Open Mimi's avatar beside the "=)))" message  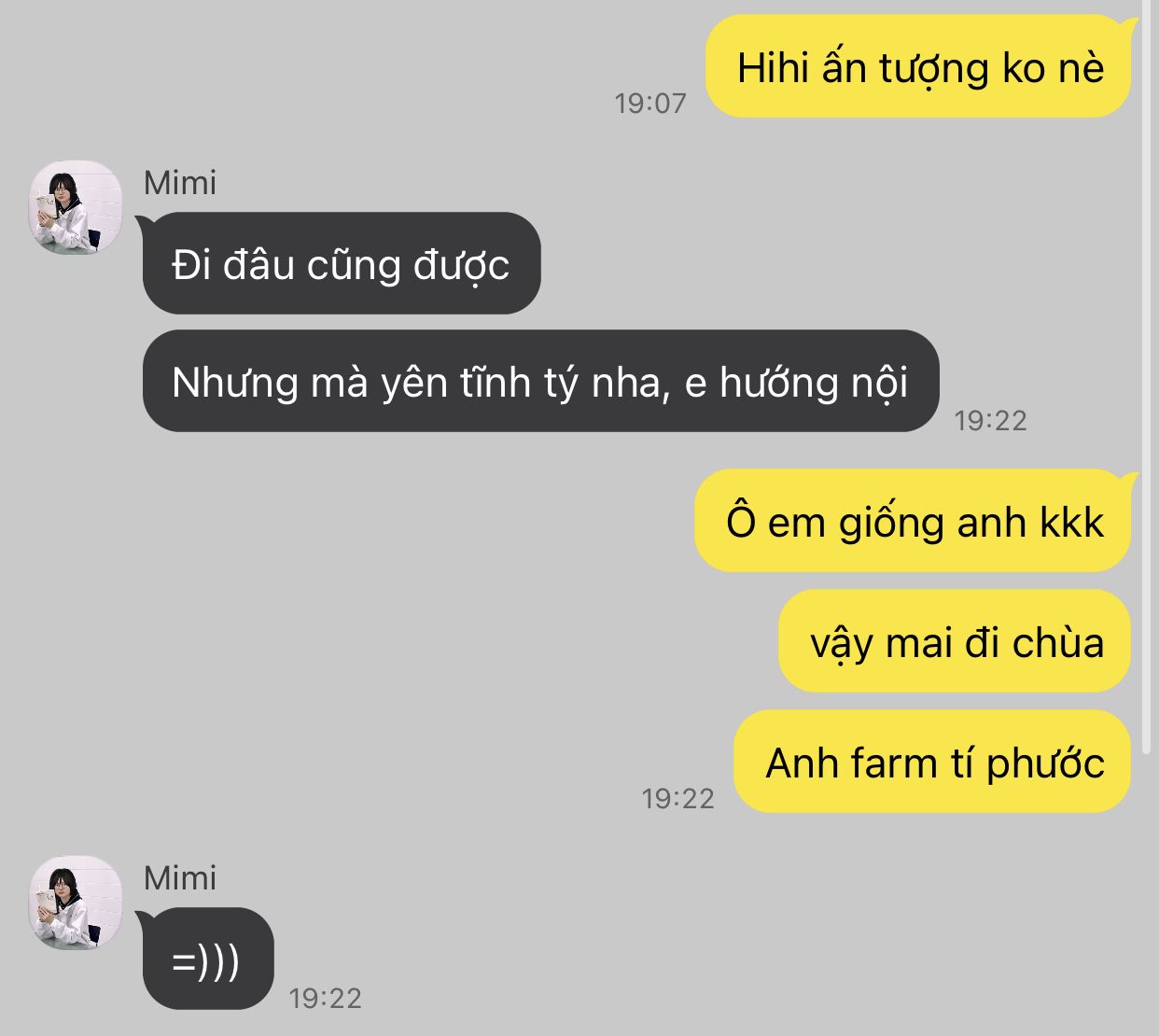tap(76, 903)
